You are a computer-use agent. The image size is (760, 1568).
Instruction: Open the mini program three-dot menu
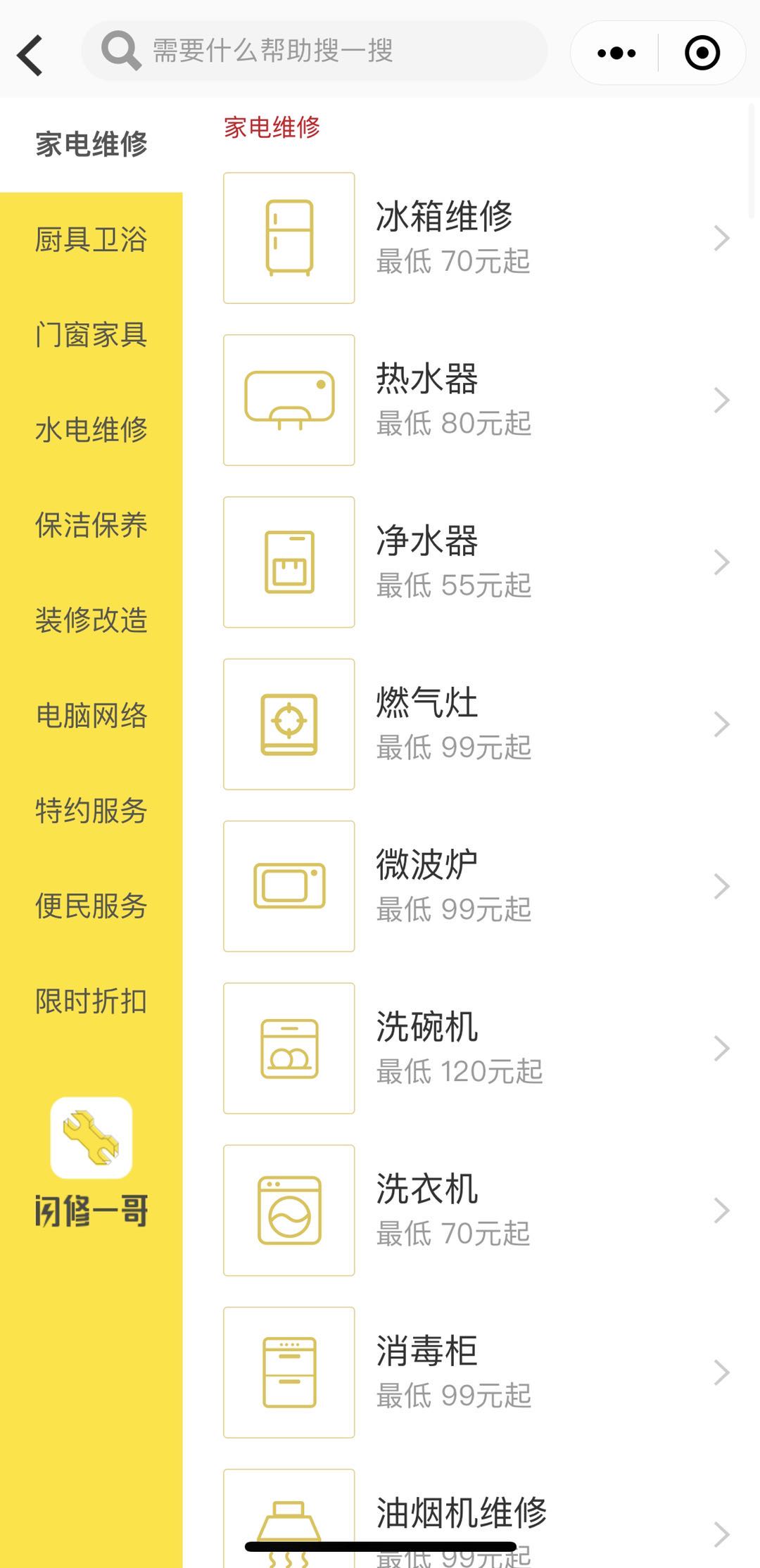[616, 53]
